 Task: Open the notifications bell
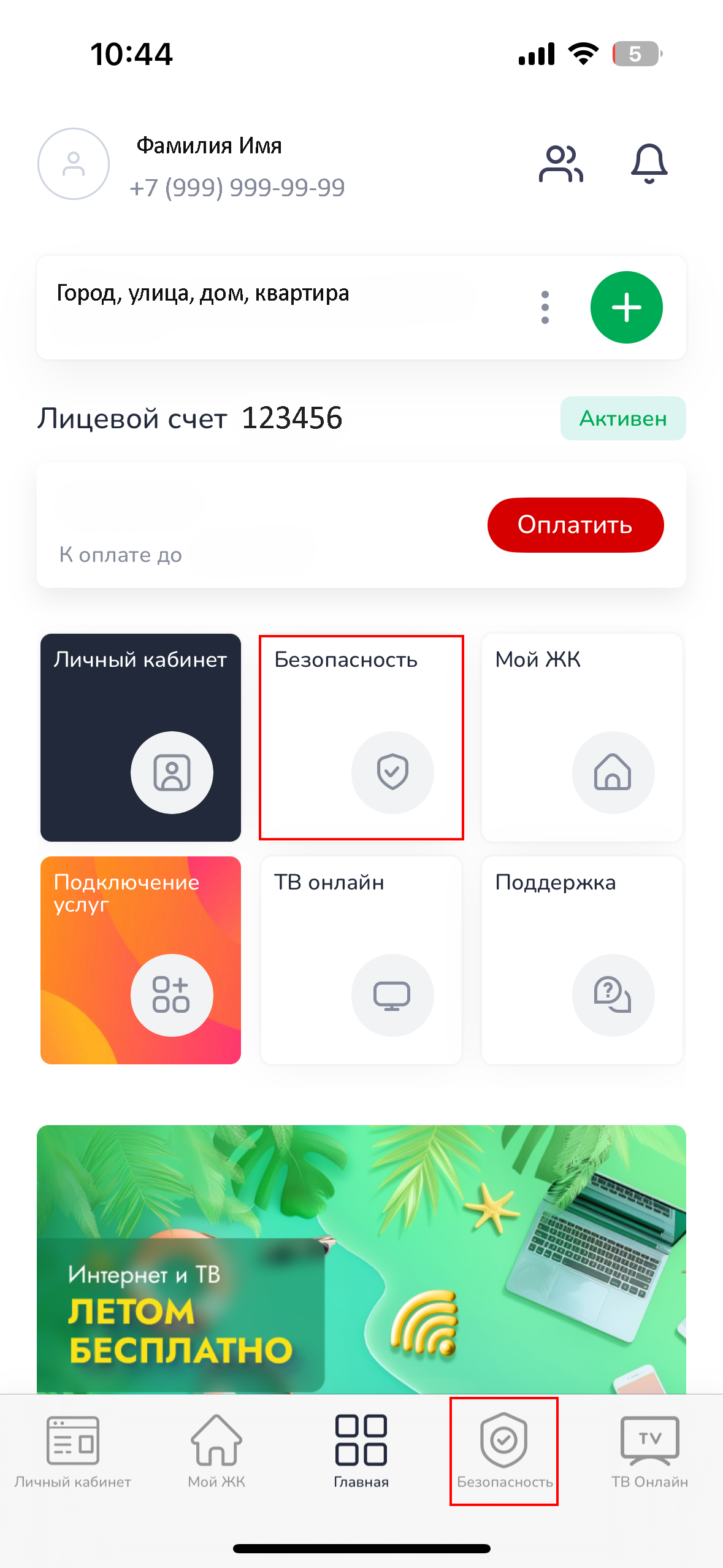pos(649,164)
